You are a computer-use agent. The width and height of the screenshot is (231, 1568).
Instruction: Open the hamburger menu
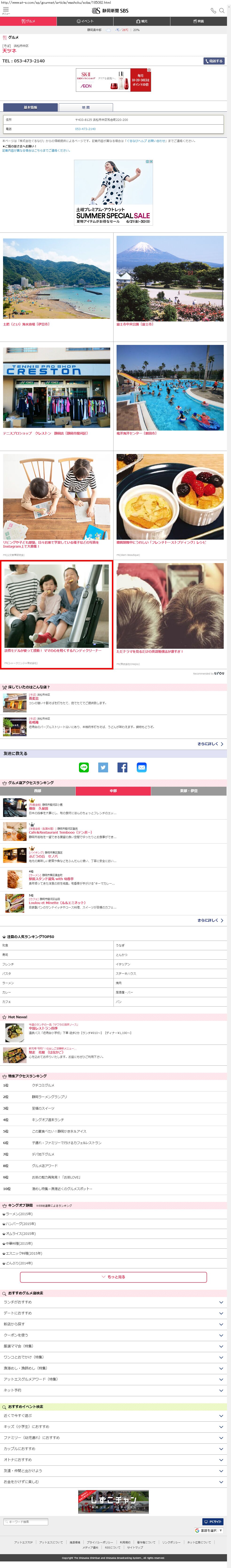5,10
